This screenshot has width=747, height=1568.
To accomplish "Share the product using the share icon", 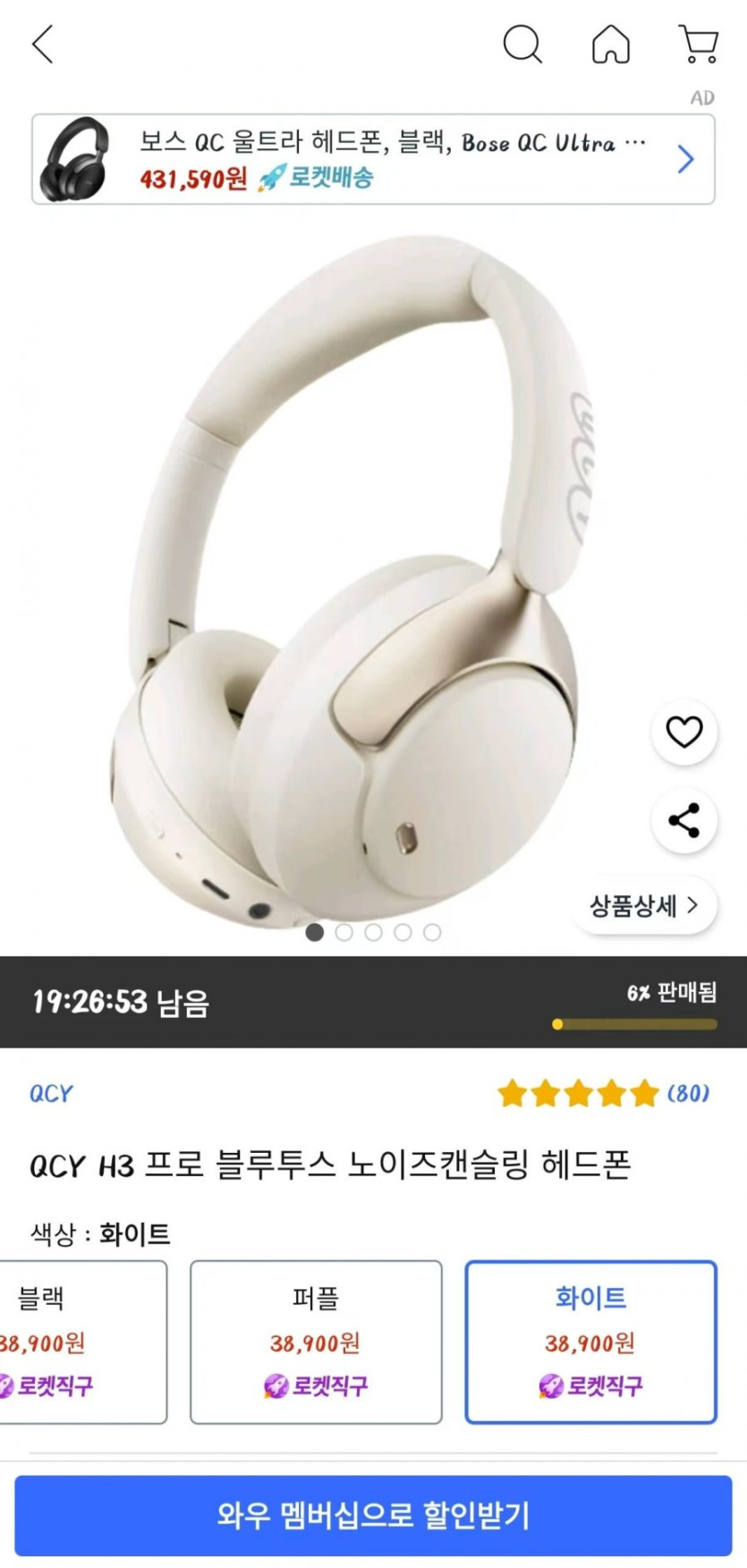I will 683,820.
